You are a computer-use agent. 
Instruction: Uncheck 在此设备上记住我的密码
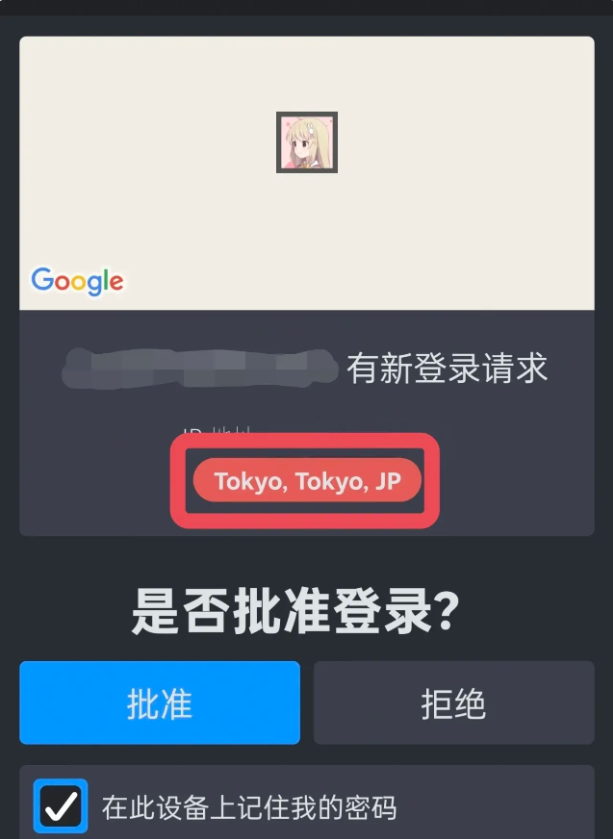coord(61,806)
